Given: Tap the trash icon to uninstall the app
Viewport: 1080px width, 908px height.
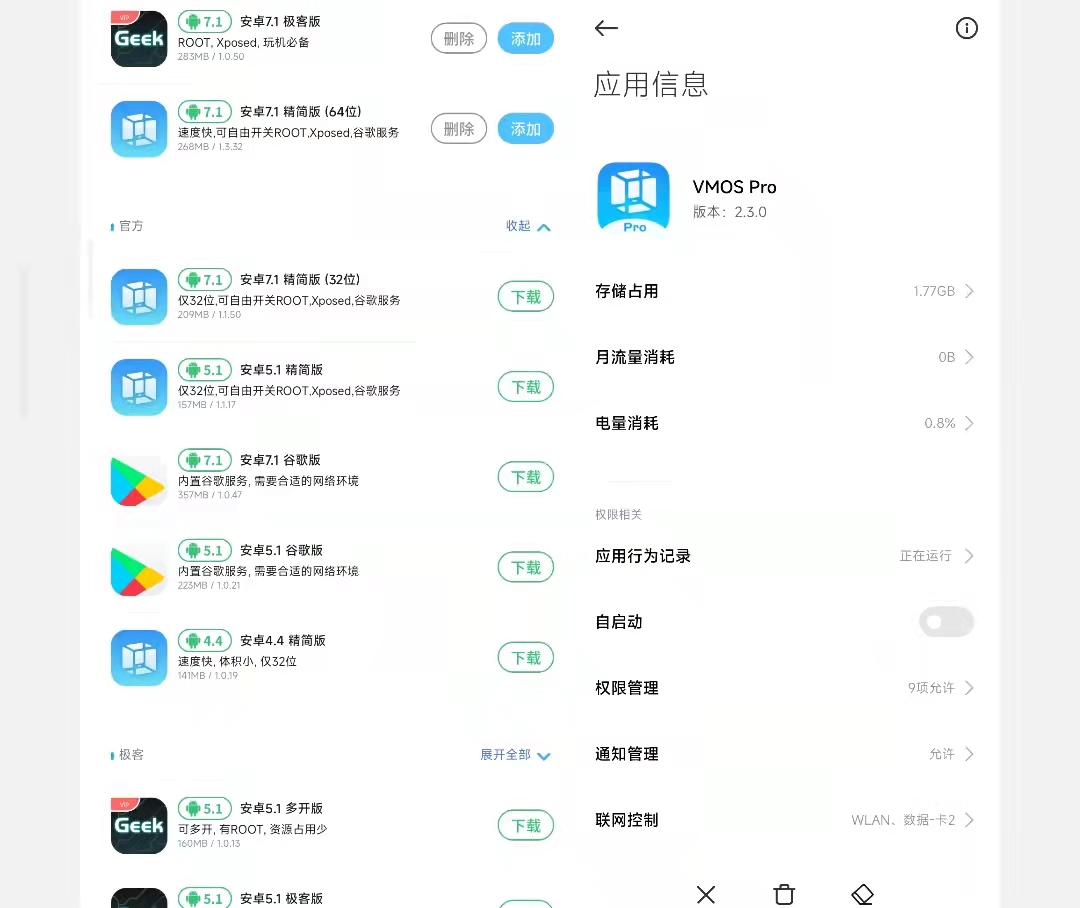Looking at the screenshot, I should click(784, 894).
